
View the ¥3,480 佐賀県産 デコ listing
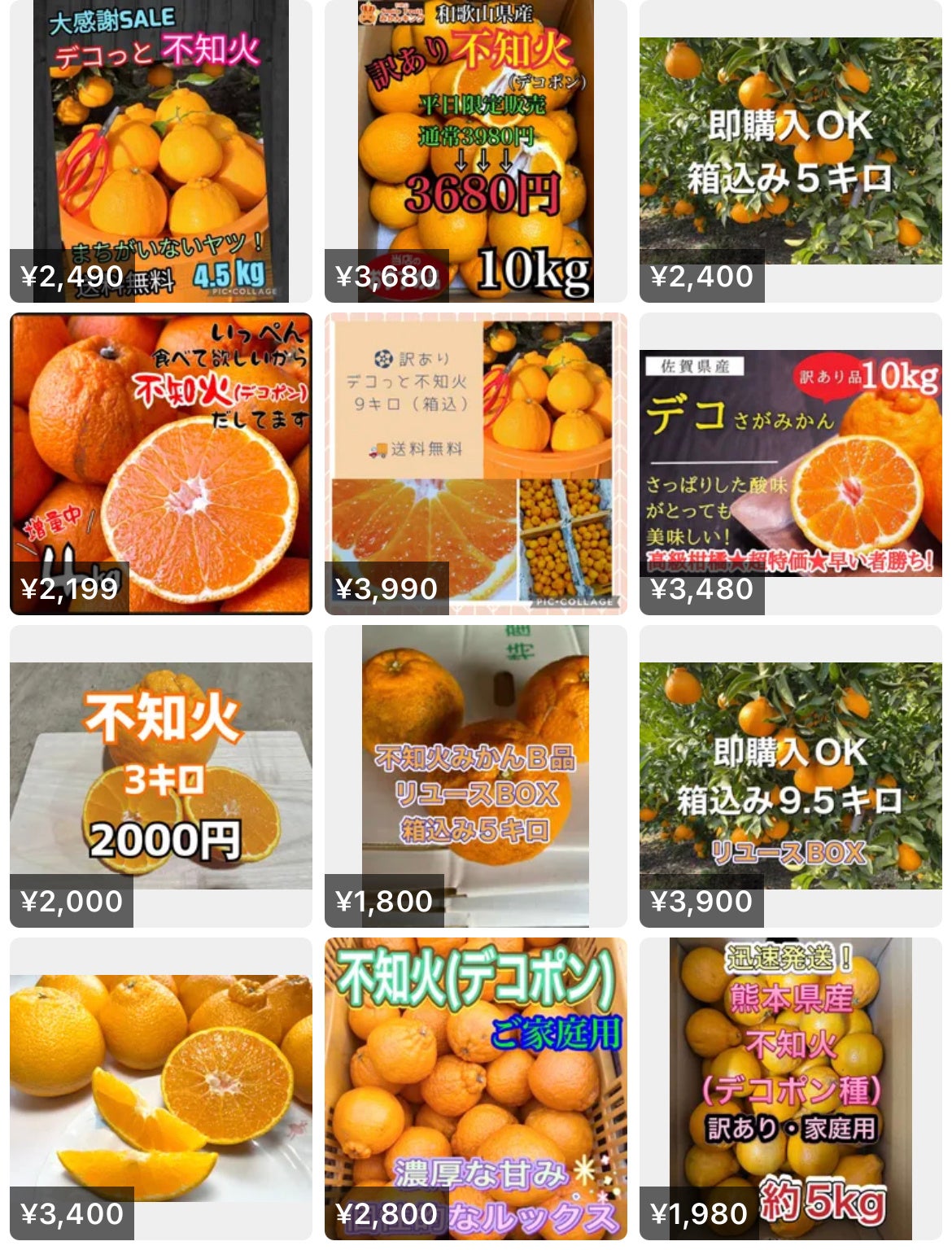(x=790, y=463)
